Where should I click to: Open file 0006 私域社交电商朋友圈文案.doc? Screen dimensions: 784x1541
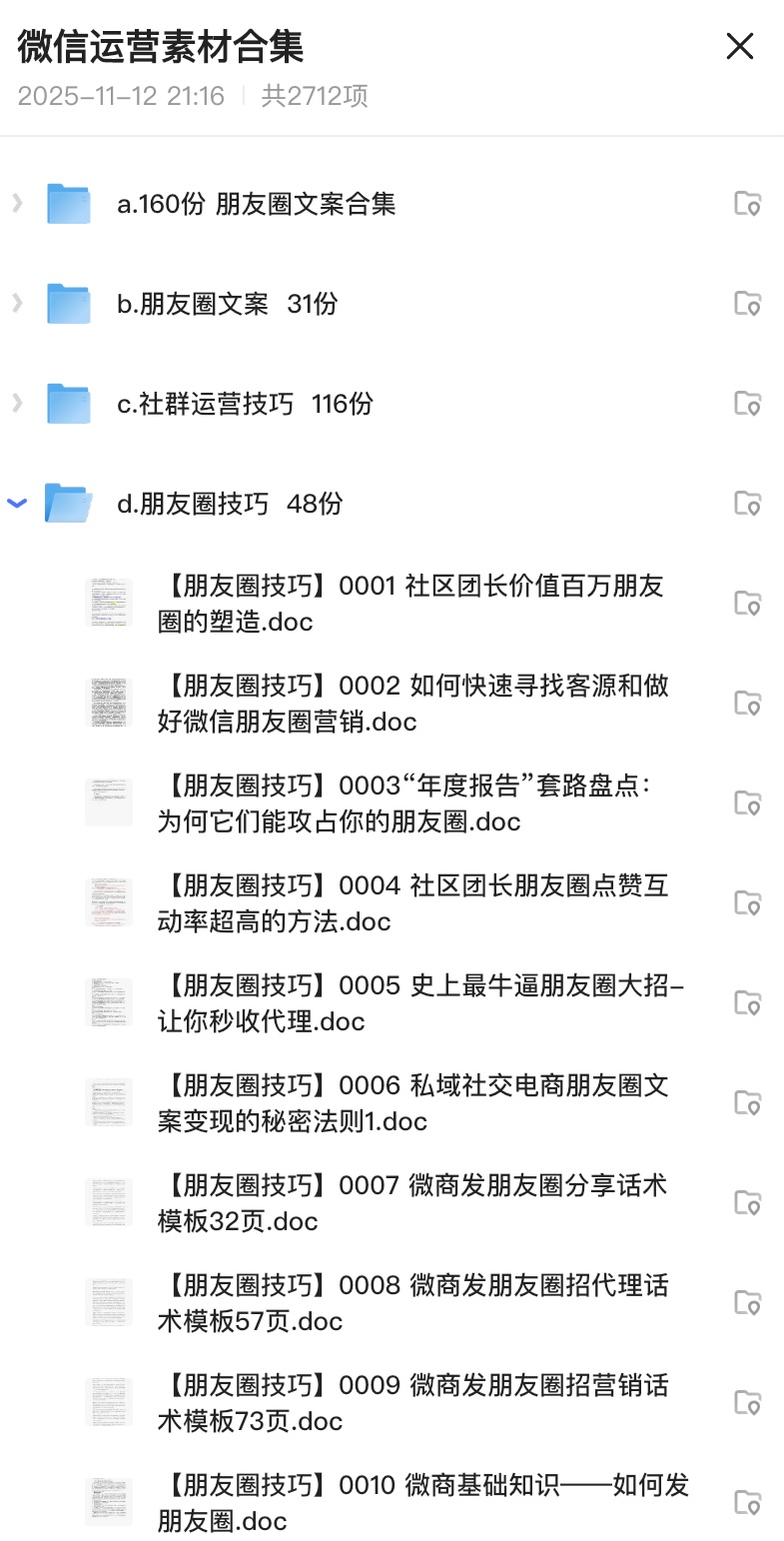[410, 1103]
